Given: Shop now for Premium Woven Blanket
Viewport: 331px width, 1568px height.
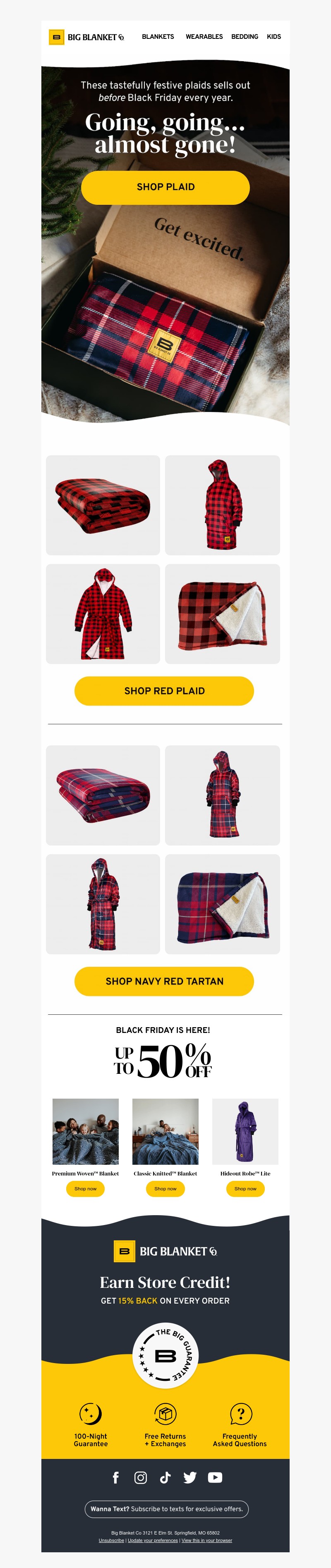Looking at the screenshot, I should tap(85, 1188).
